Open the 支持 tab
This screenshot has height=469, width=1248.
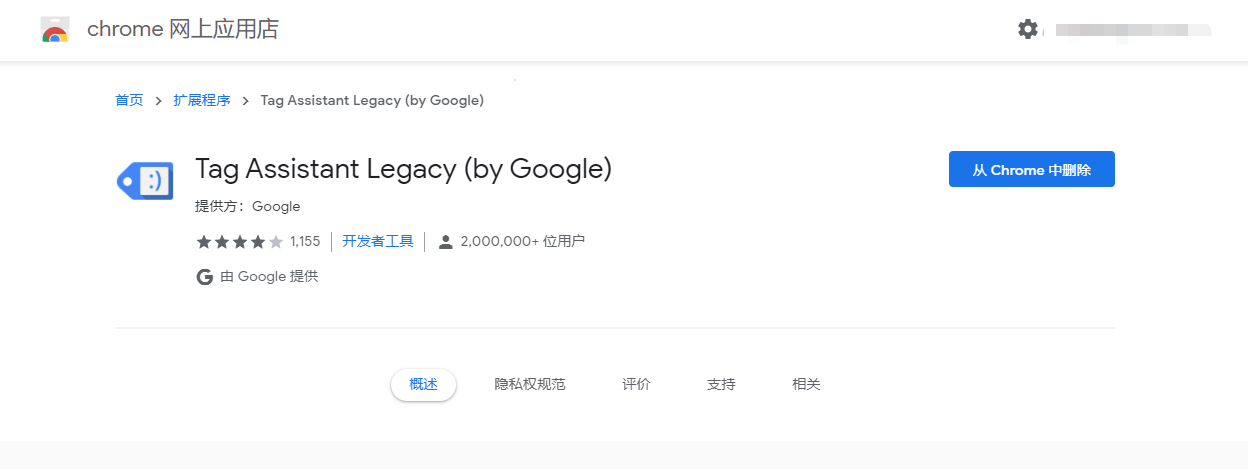tap(721, 384)
